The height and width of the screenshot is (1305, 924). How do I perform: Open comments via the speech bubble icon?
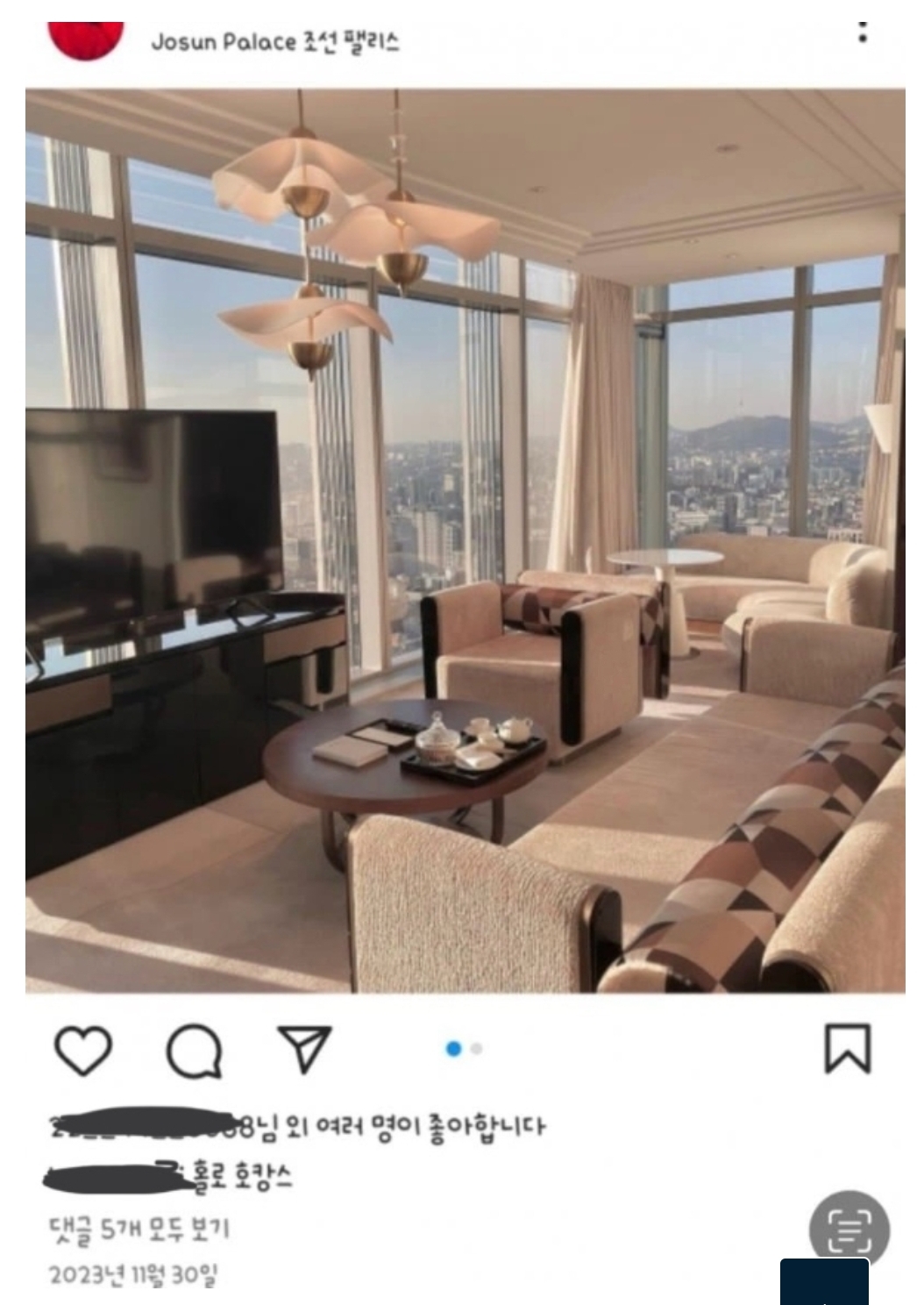(x=194, y=1050)
